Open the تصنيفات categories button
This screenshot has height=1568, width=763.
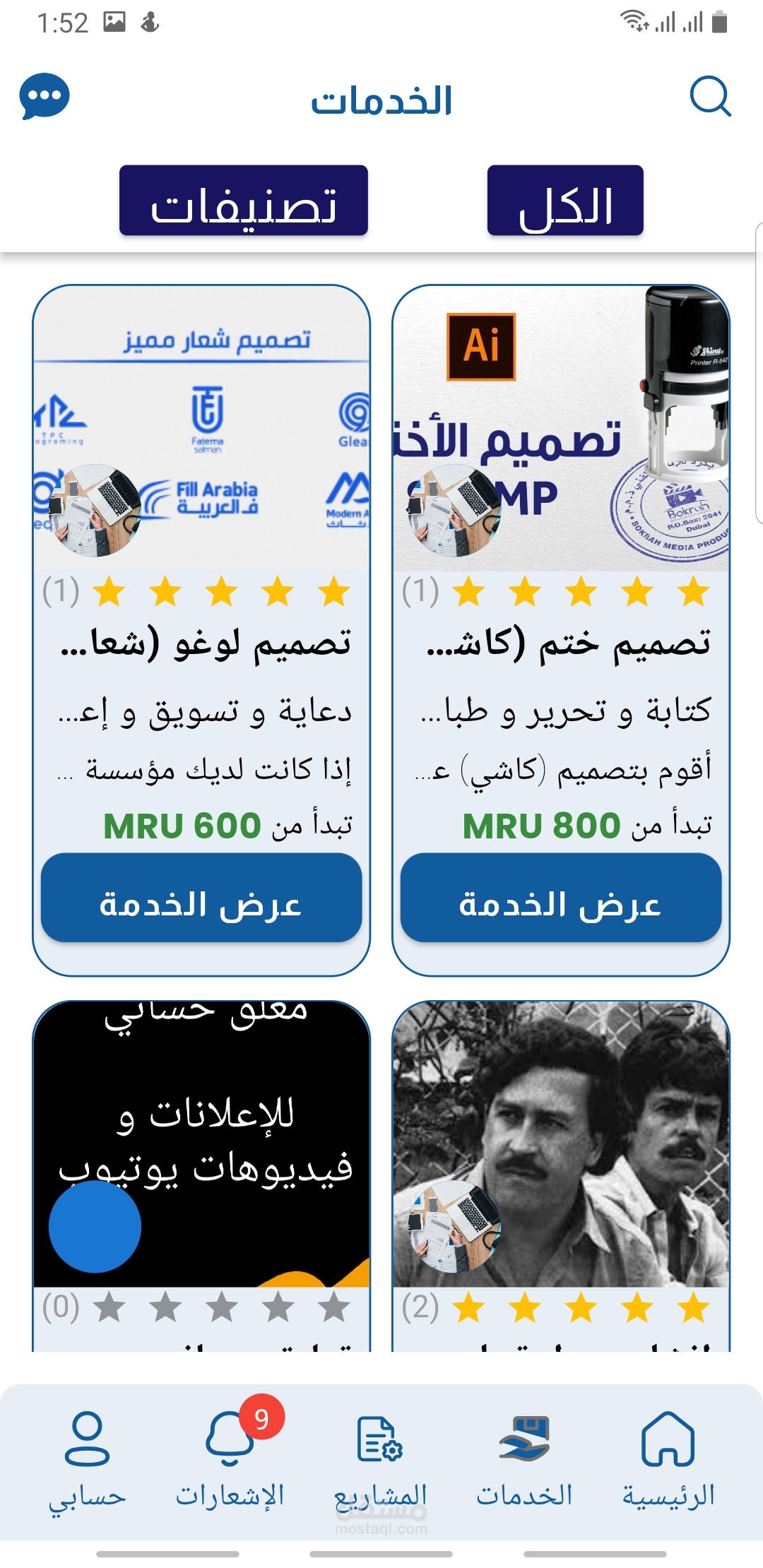coord(244,201)
